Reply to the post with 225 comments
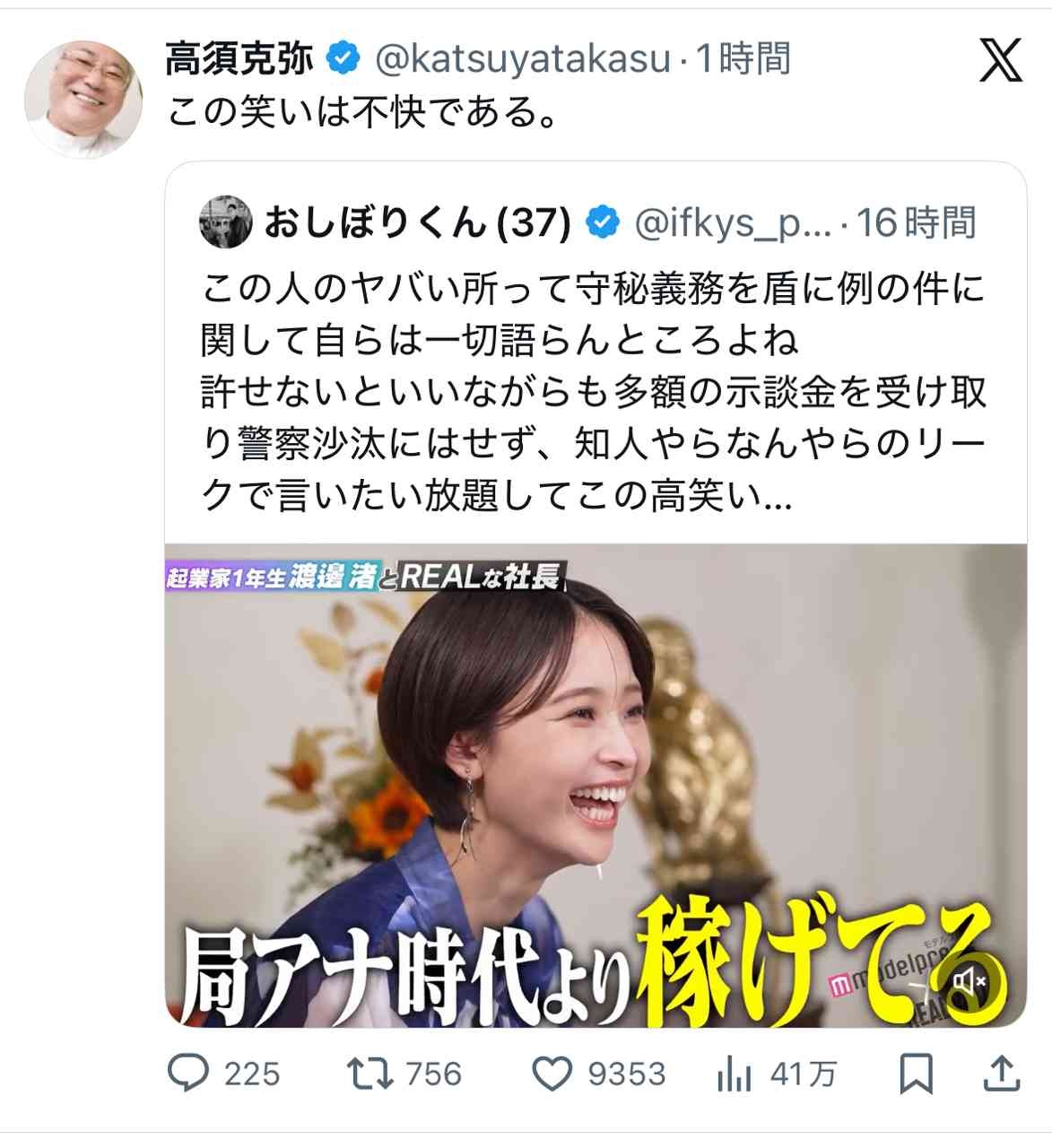The width and height of the screenshot is (1052, 1148). click(189, 1074)
